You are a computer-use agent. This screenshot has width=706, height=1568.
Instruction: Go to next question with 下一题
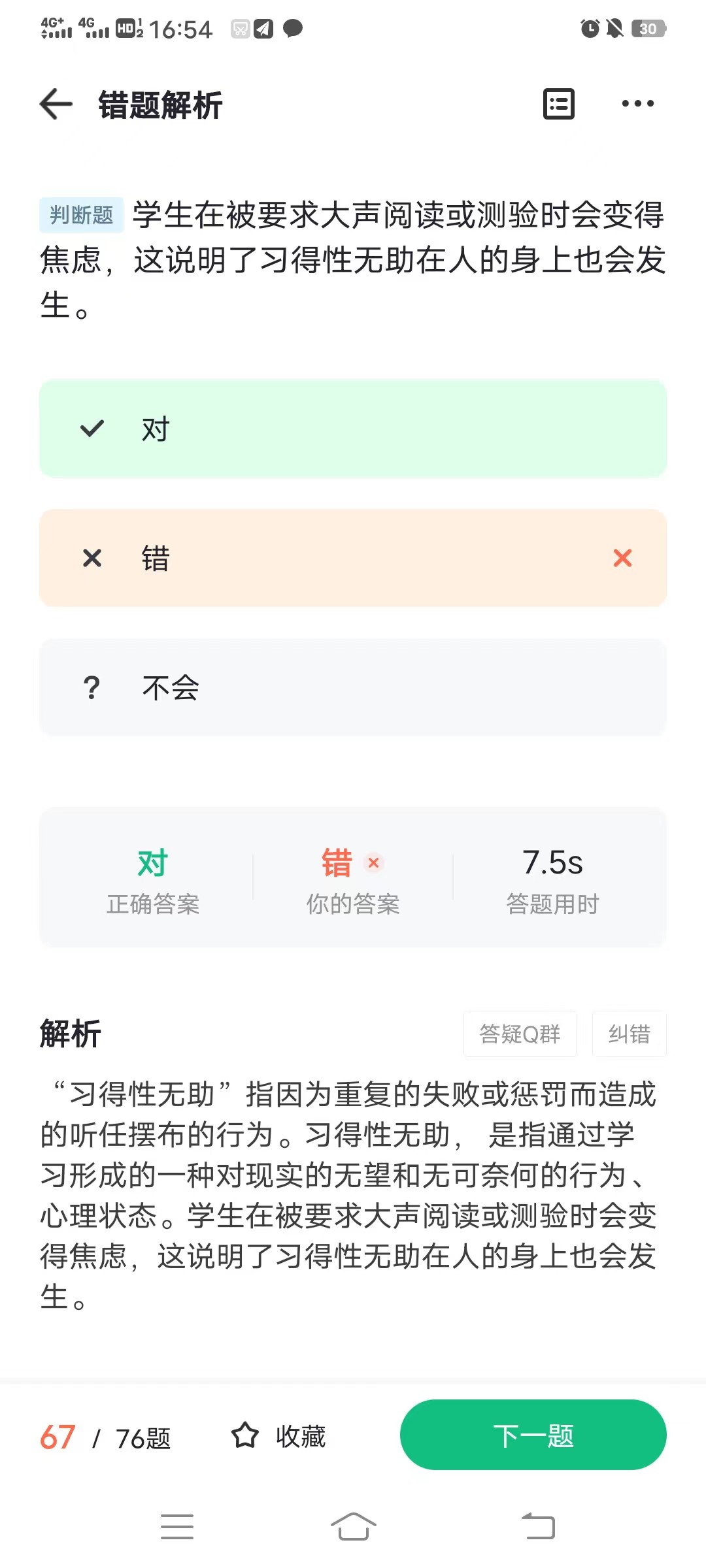[x=533, y=1435]
